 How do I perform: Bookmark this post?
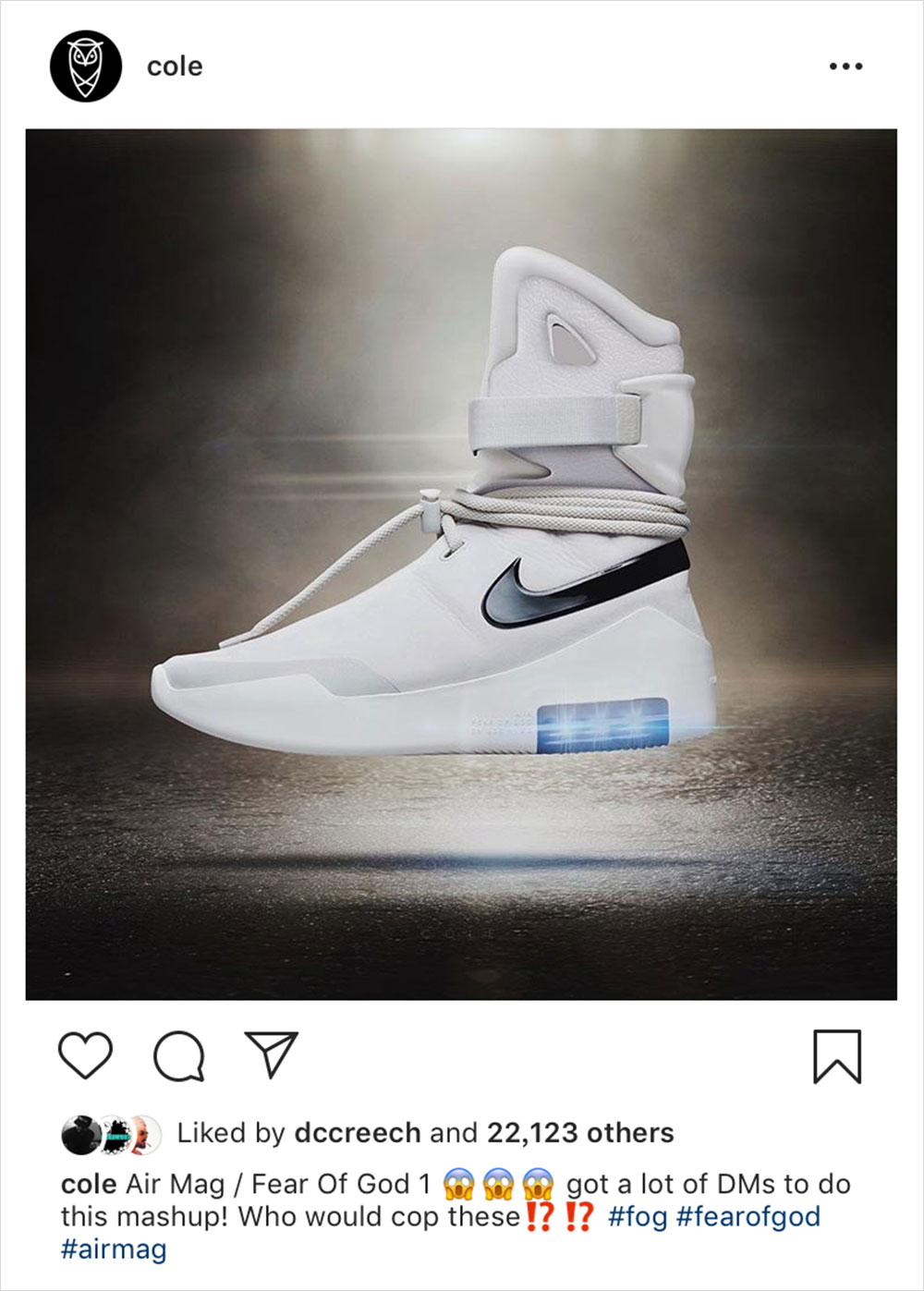837,1055
